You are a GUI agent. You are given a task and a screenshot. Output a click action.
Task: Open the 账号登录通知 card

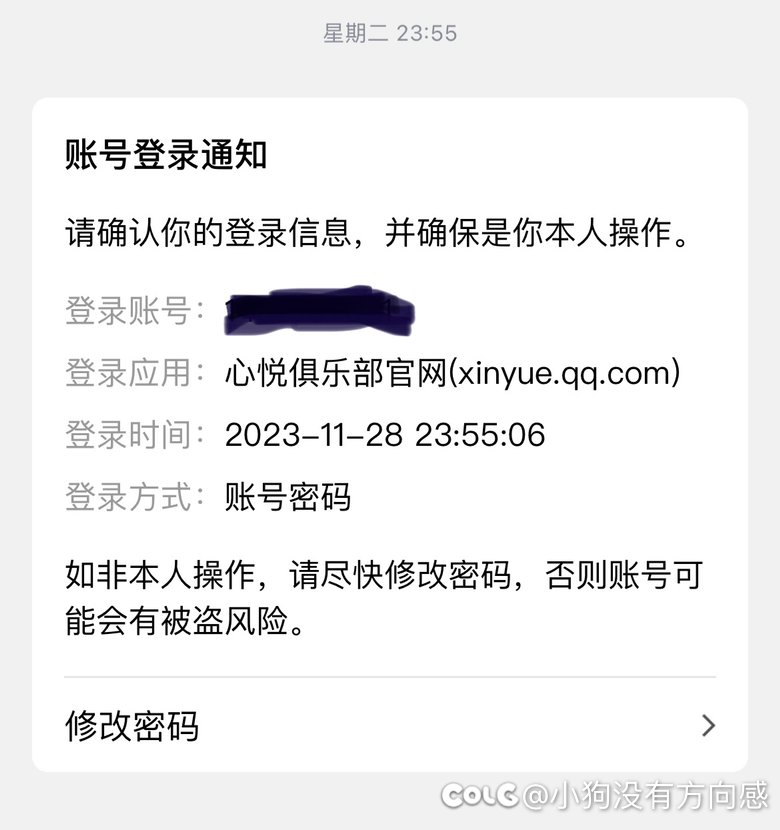pos(390,390)
